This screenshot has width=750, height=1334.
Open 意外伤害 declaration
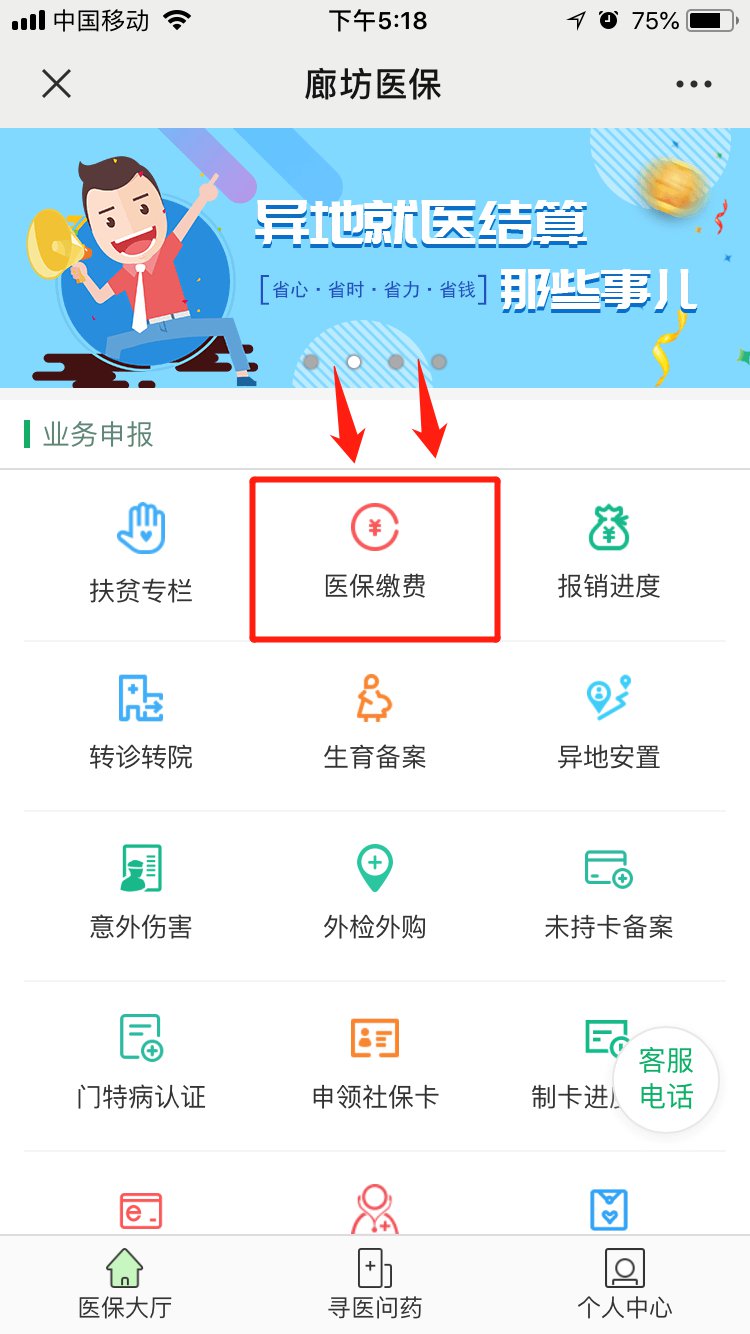[x=140, y=895]
